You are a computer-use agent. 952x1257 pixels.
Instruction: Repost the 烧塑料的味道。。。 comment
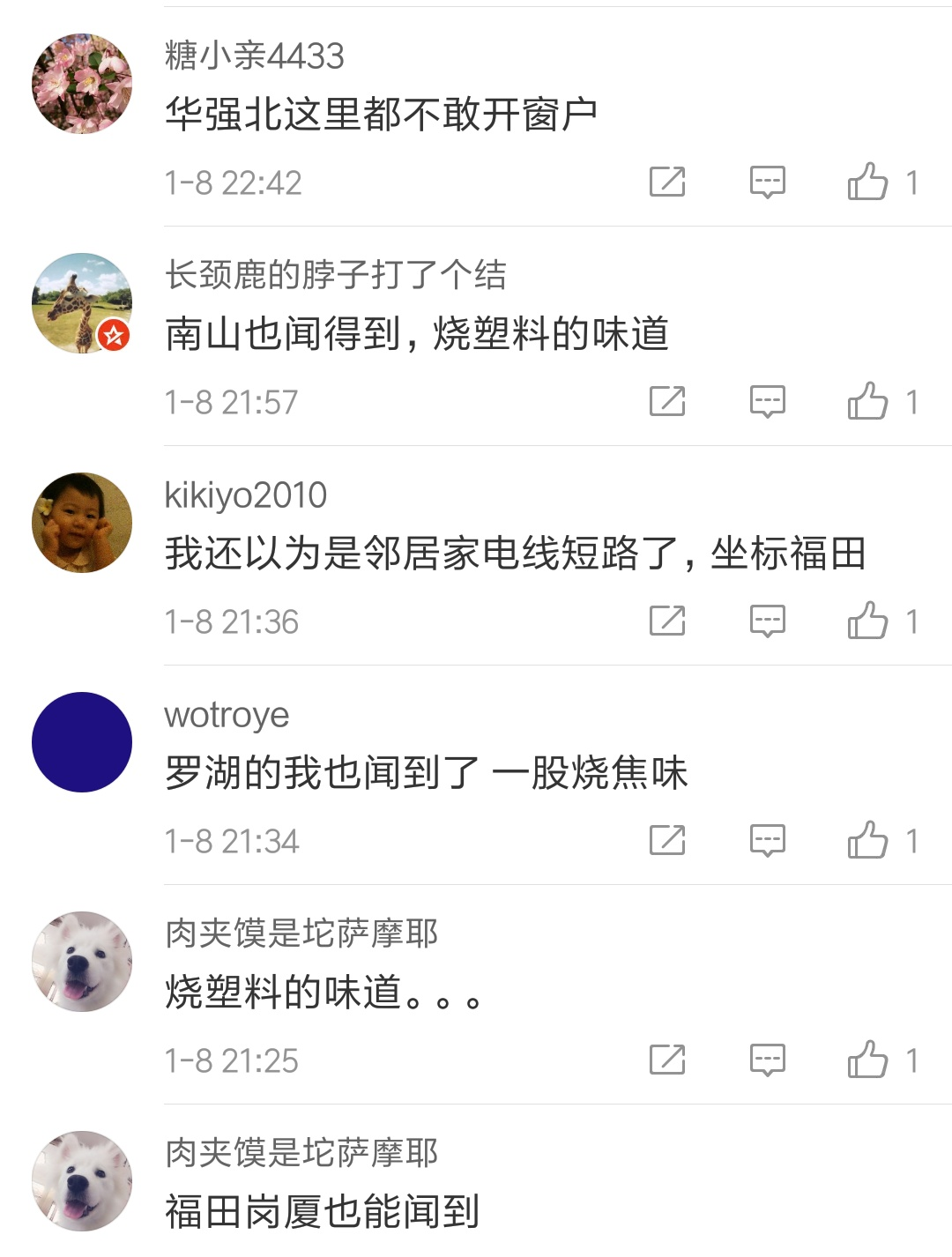coord(667,1060)
